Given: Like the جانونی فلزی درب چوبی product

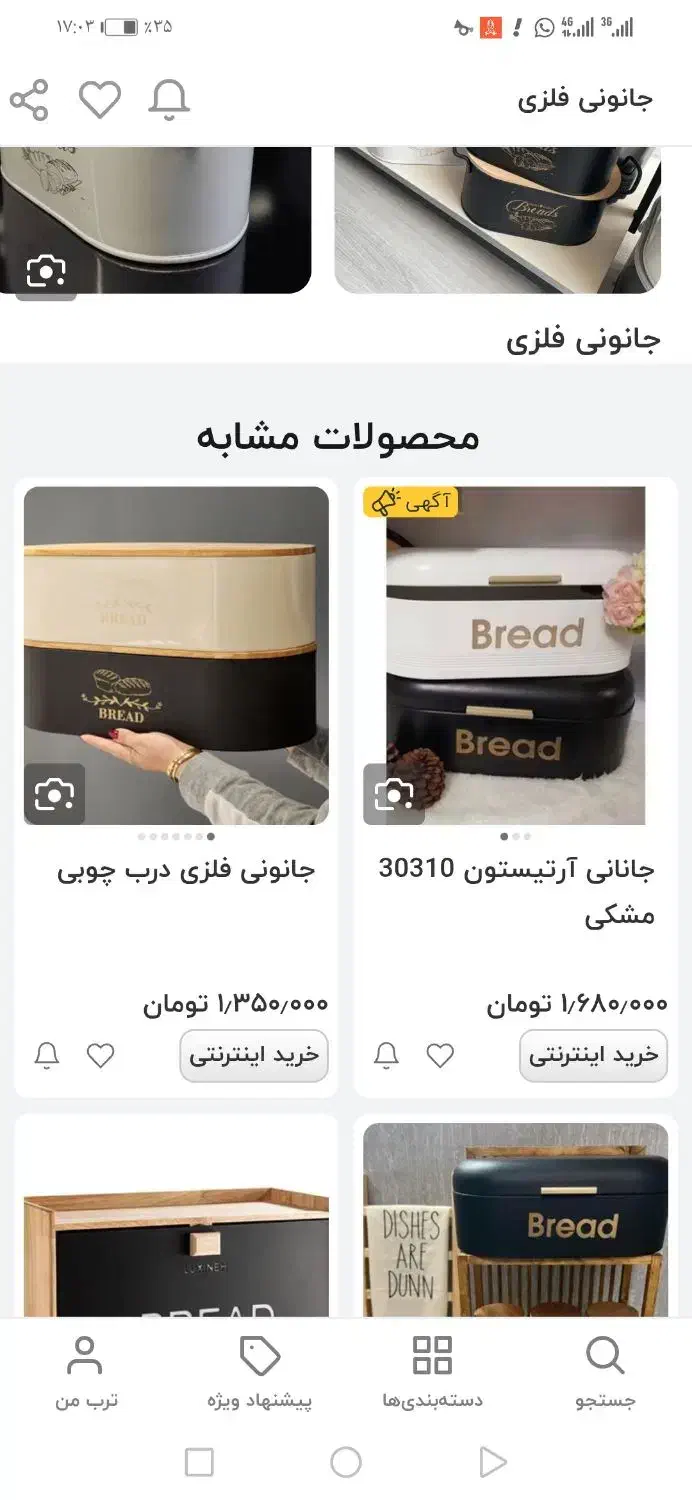Looking at the screenshot, I should 100,1055.
